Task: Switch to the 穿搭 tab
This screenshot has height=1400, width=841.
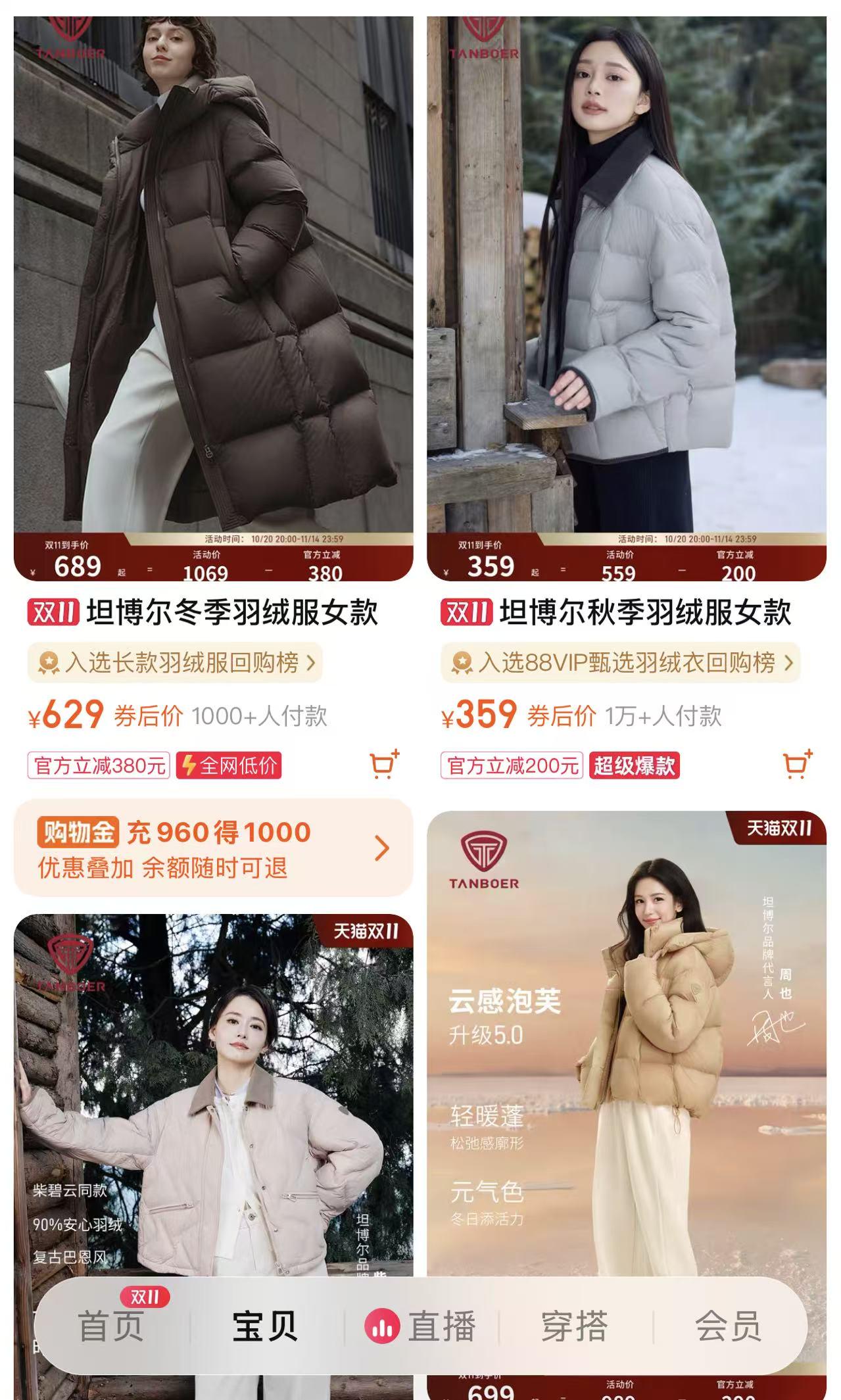Action: 574,1326
